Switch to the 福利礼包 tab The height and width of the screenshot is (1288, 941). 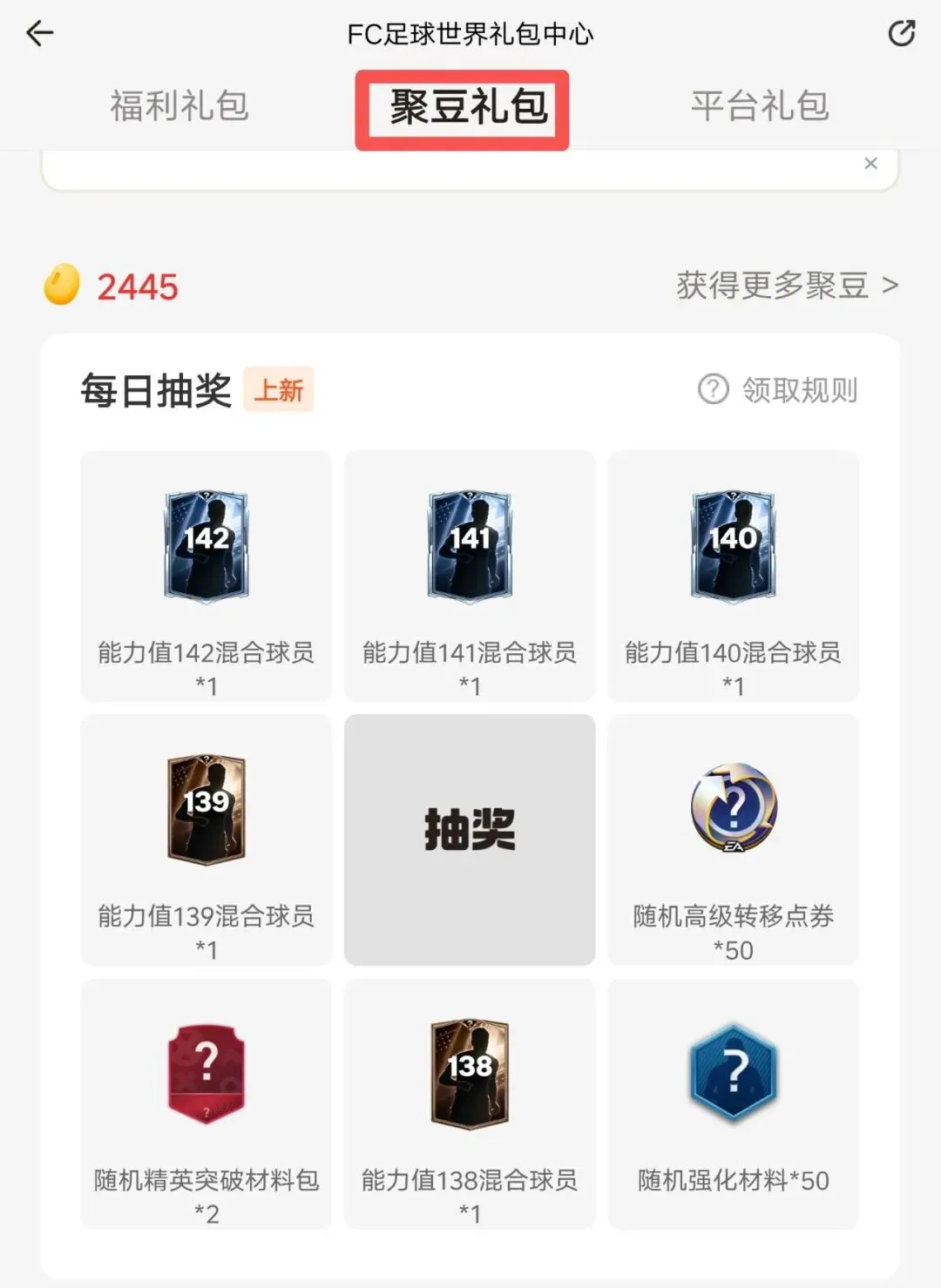(x=179, y=106)
